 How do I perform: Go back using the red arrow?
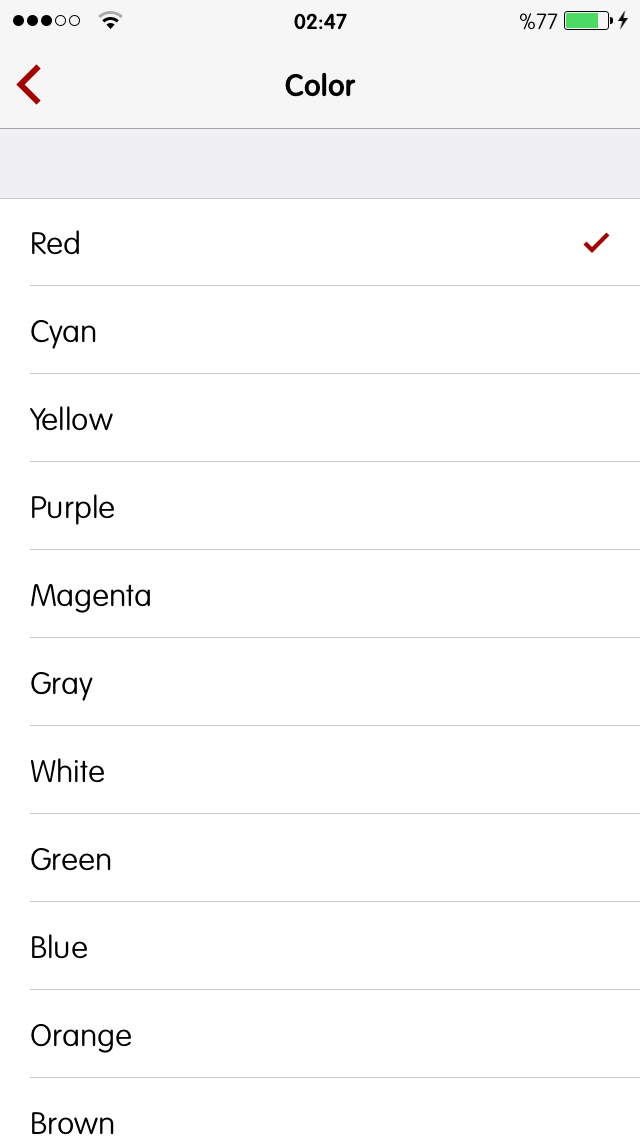[x=29, y=85]
